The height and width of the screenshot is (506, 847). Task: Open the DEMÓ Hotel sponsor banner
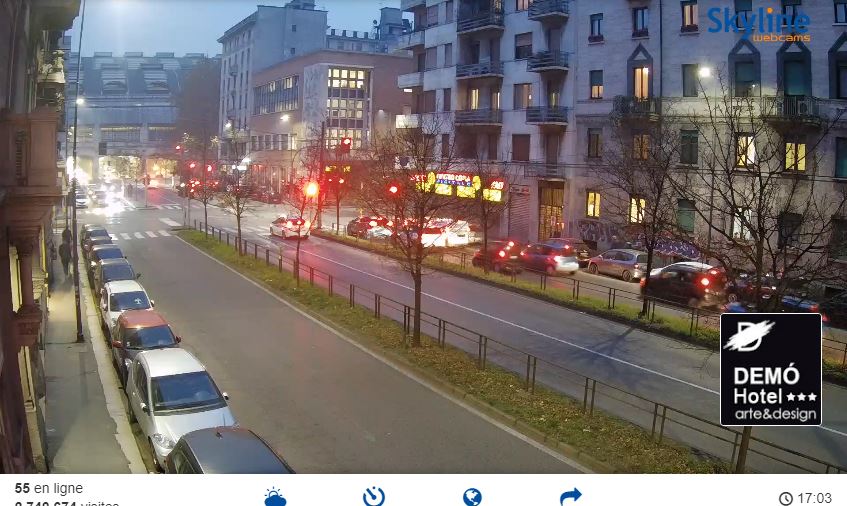[770, 369]
